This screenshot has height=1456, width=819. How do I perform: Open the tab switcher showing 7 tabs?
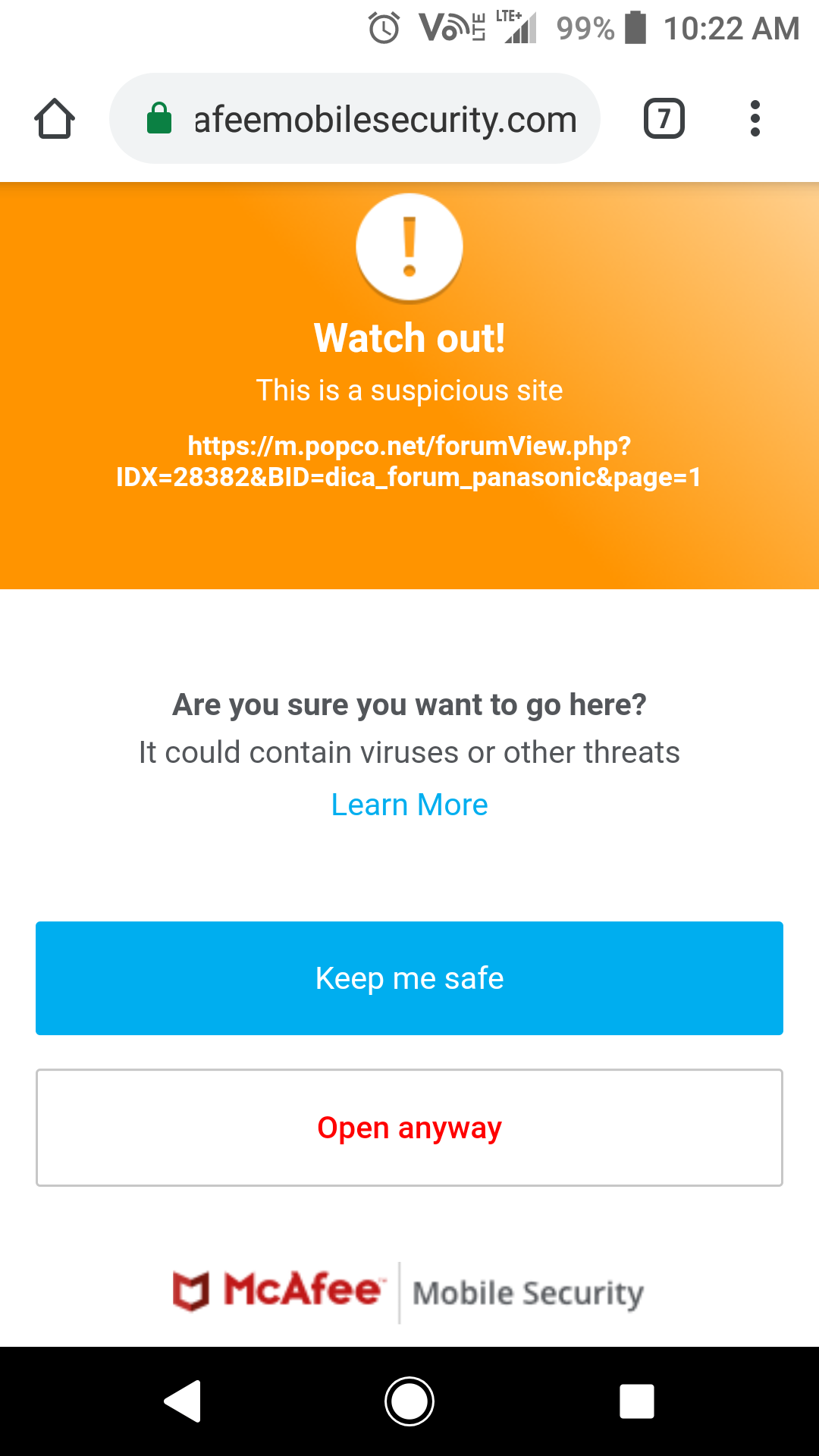point(664,119)
